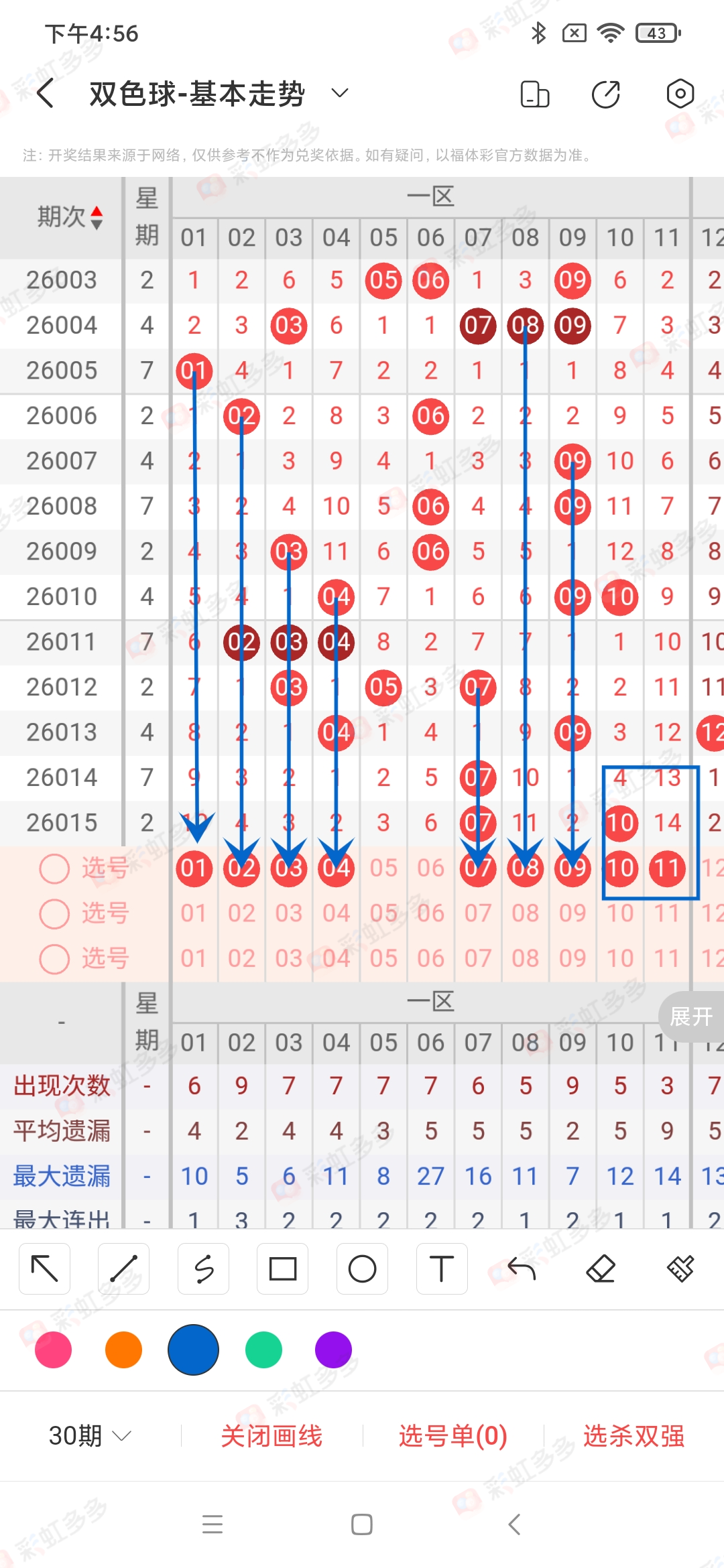Select the circle drawing tool
Screen dimensions: 724x1568
click(x=362, y=1268)
